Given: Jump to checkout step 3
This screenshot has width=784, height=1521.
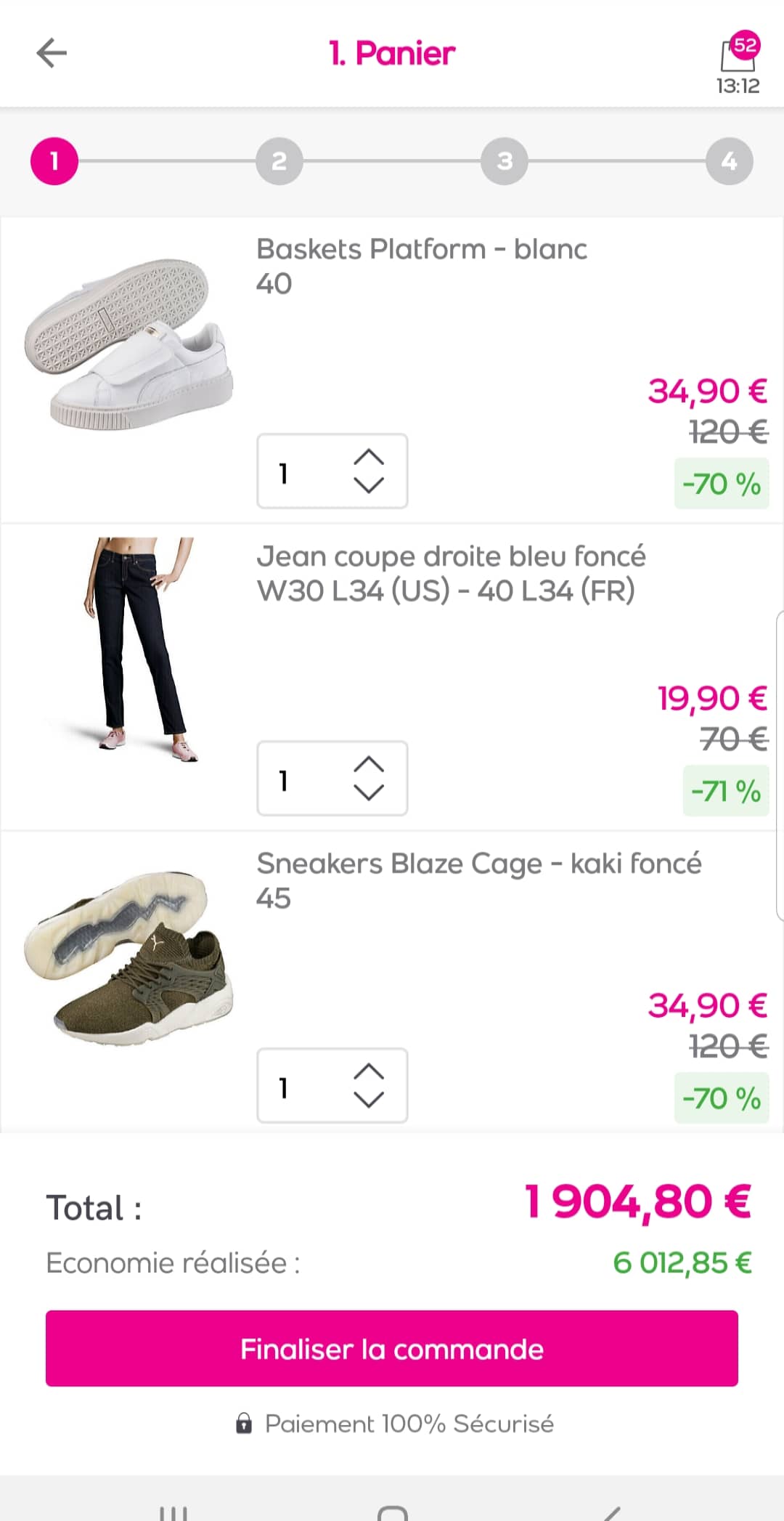Looking at the screenshot, I should 504,161.
